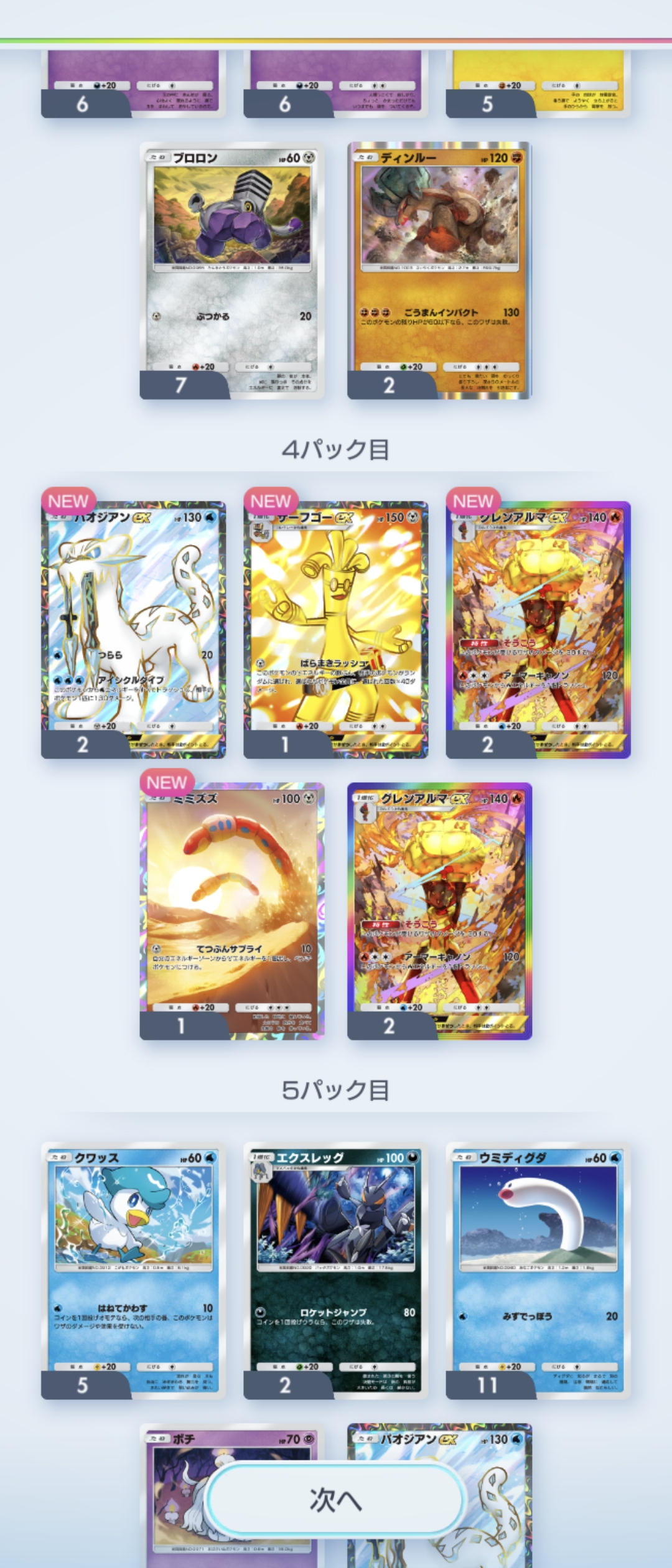Tap the 次へ button to continue
The width and height of the screenshot is (672, 1568).
tap(335, 1500)
